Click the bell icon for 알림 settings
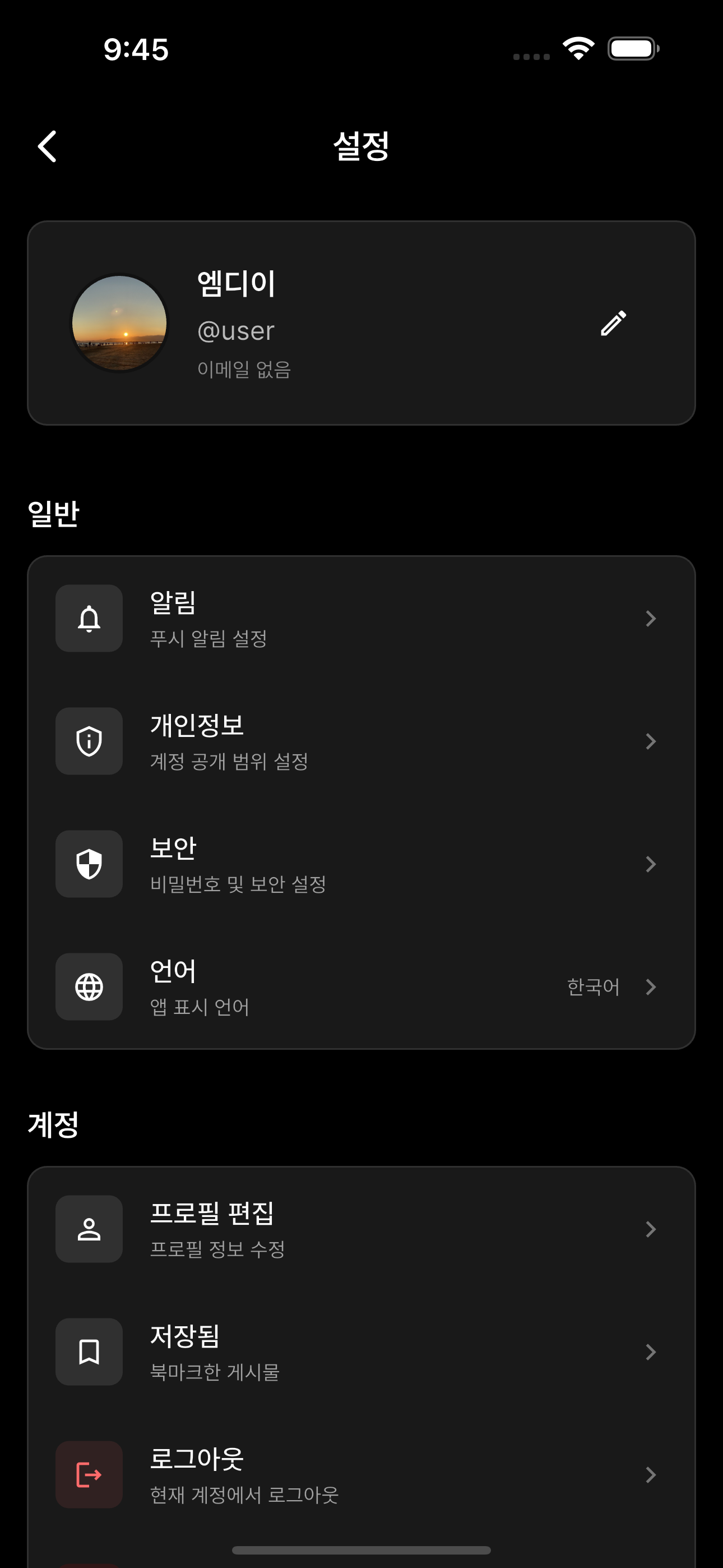The height and width of the screenshot is (1568, 723). click(89, 619)
